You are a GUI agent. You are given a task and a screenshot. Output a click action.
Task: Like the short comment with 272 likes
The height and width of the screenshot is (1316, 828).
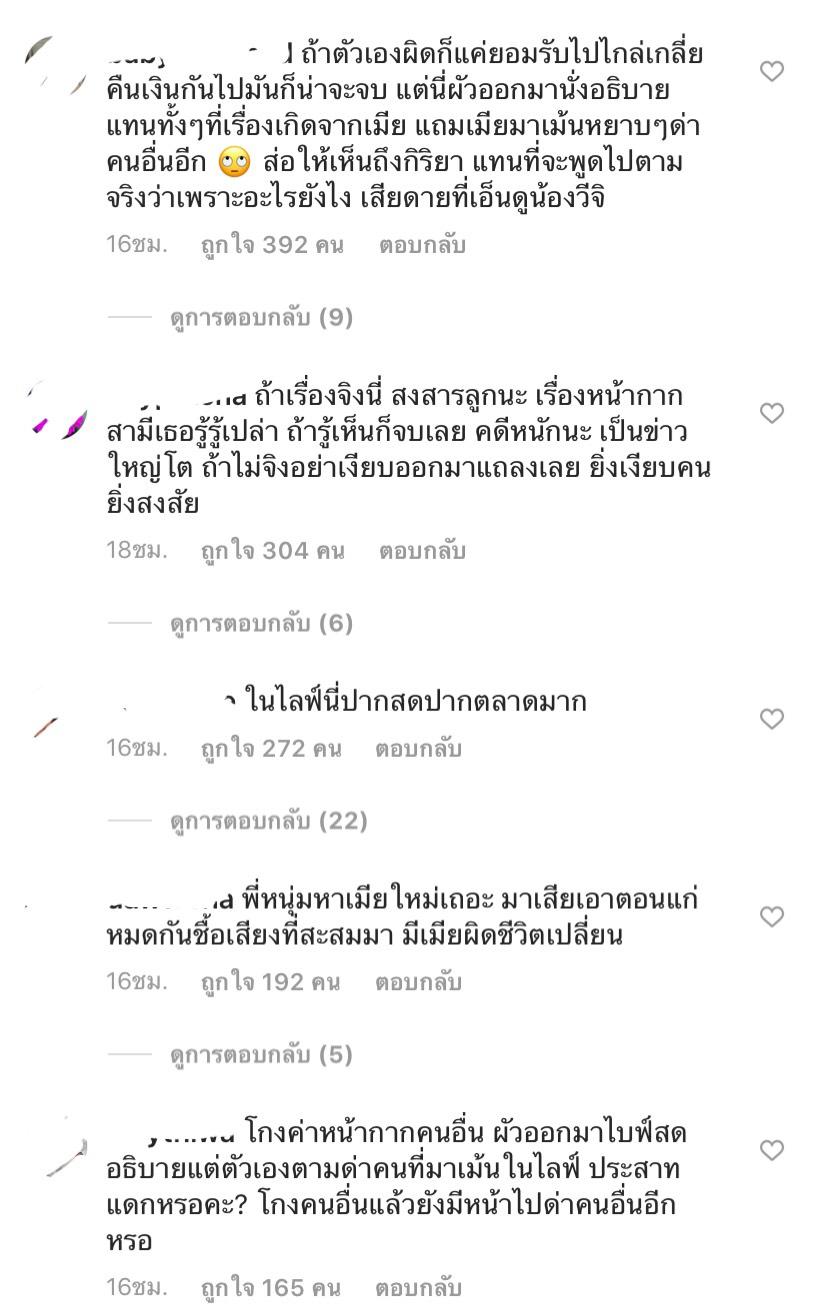click(772, 718)
